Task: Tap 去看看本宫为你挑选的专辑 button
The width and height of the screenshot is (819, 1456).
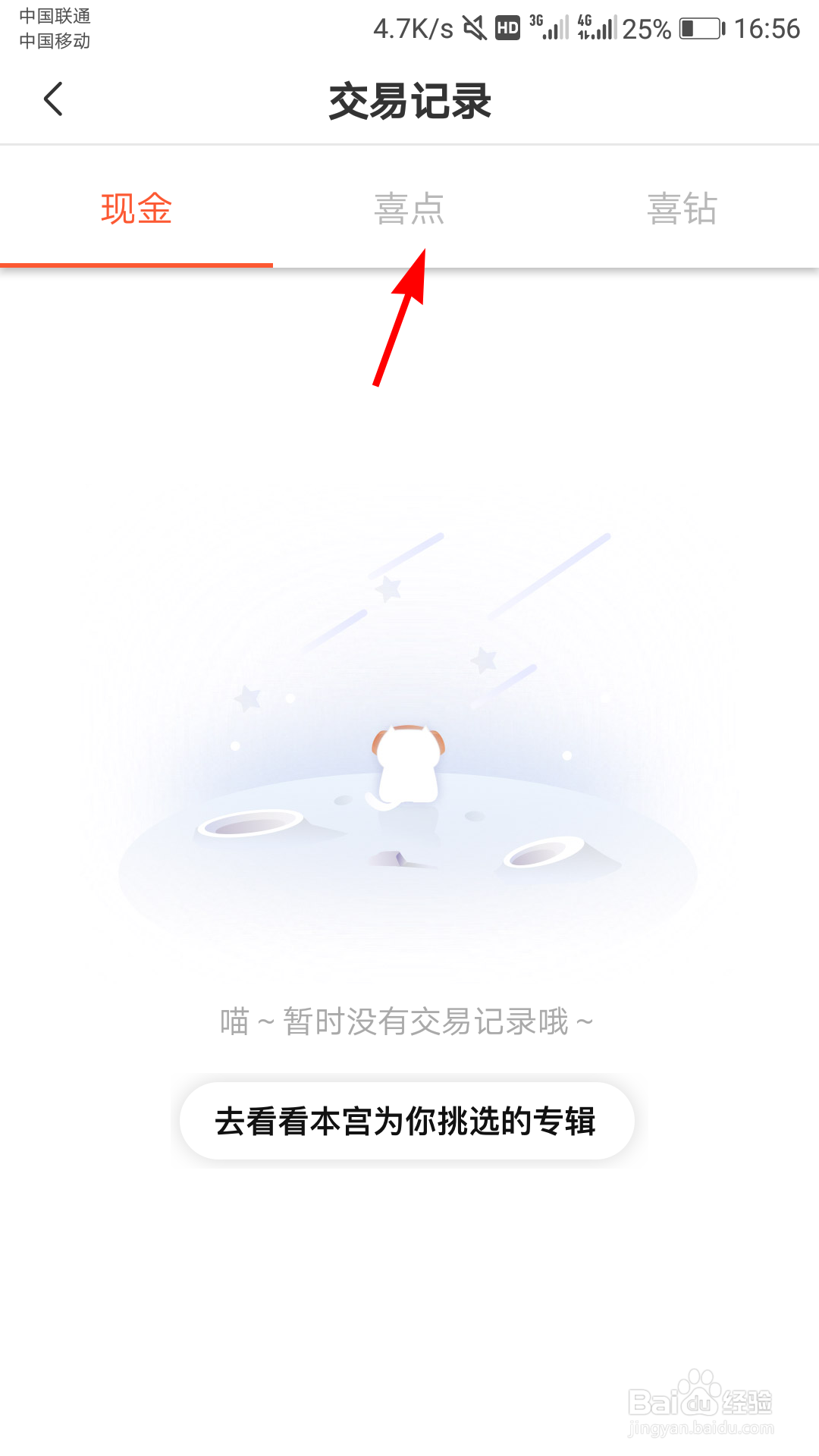Action: pos(407,1121)
